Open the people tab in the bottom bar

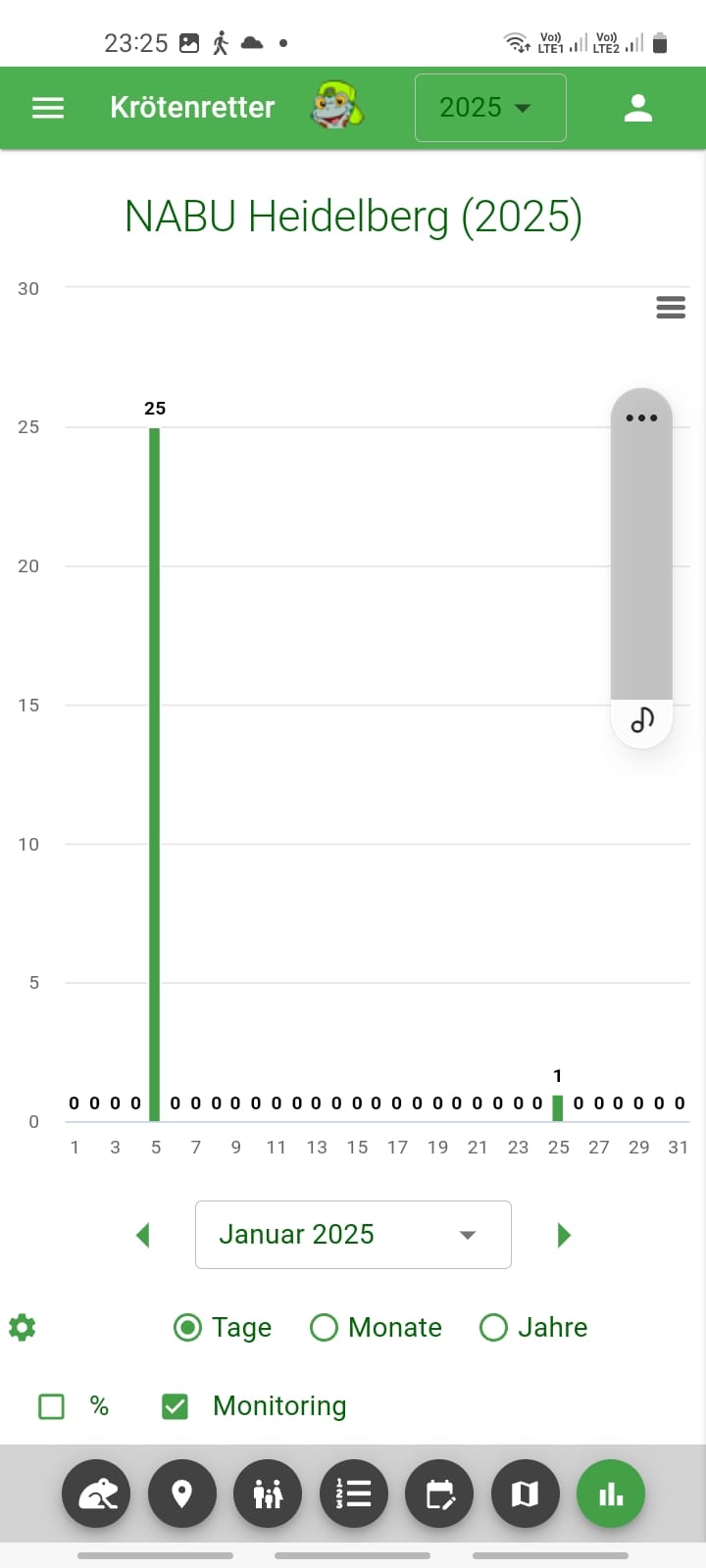(268, 1494)
